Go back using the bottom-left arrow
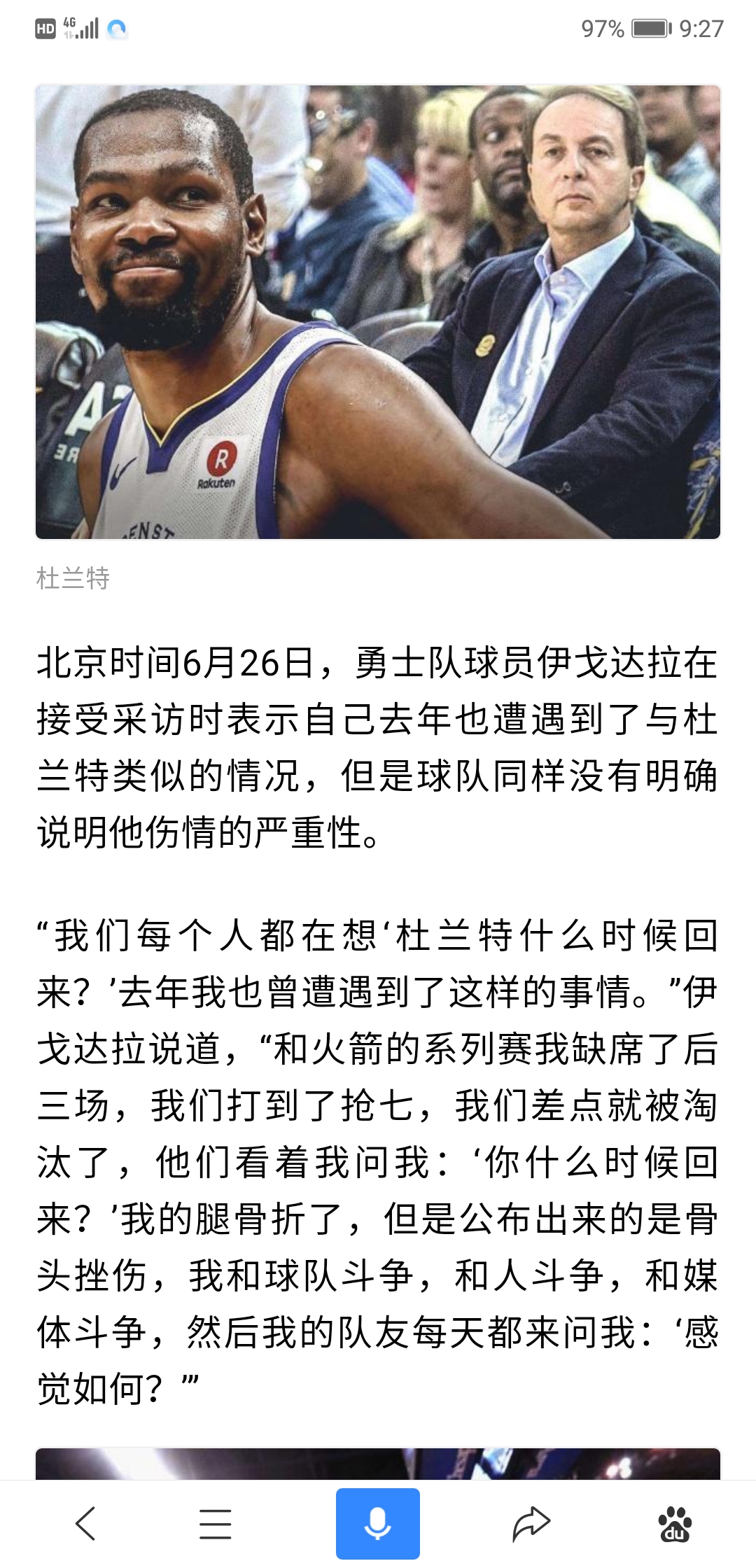Screen dimensions: 756x1568 pyautogui.click(x=85, y=1523)
